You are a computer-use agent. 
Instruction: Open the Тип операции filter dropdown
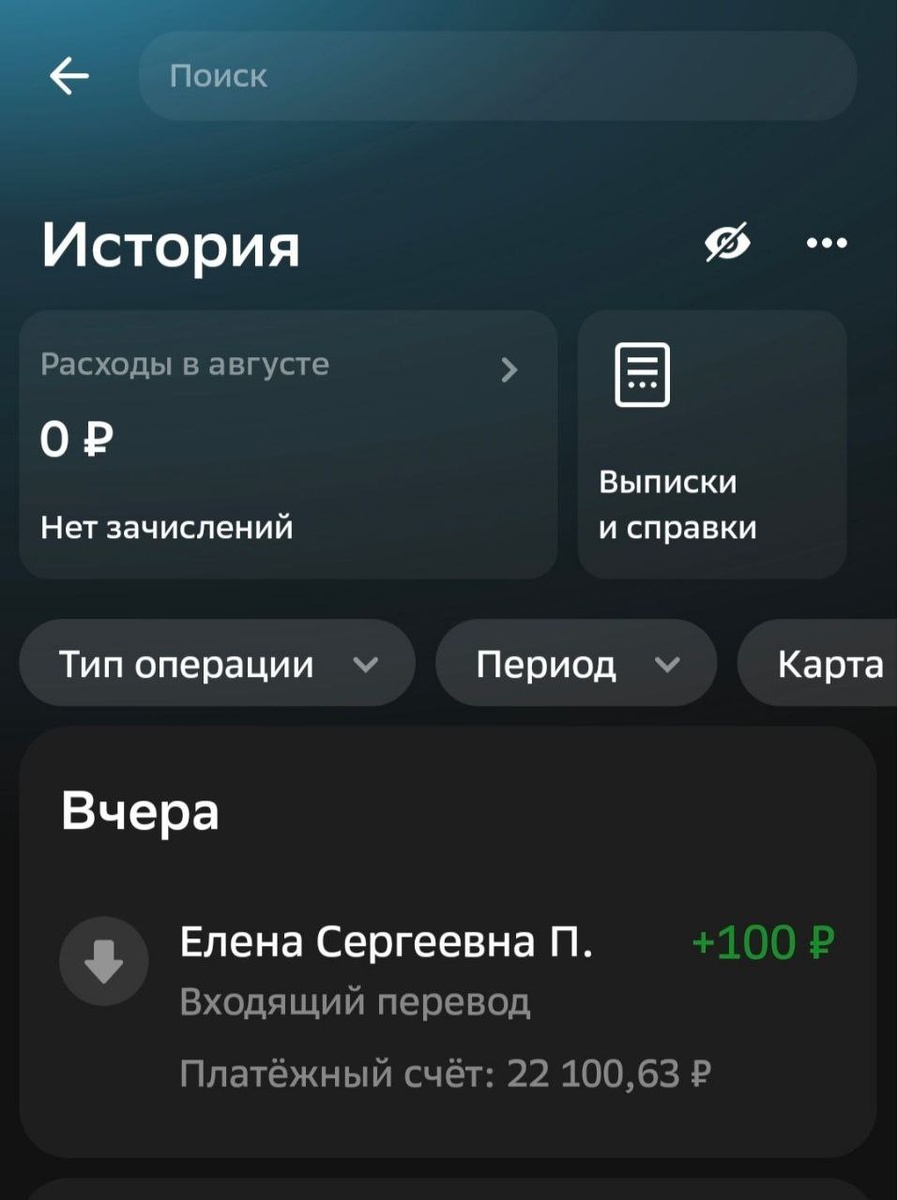(216, 663)
